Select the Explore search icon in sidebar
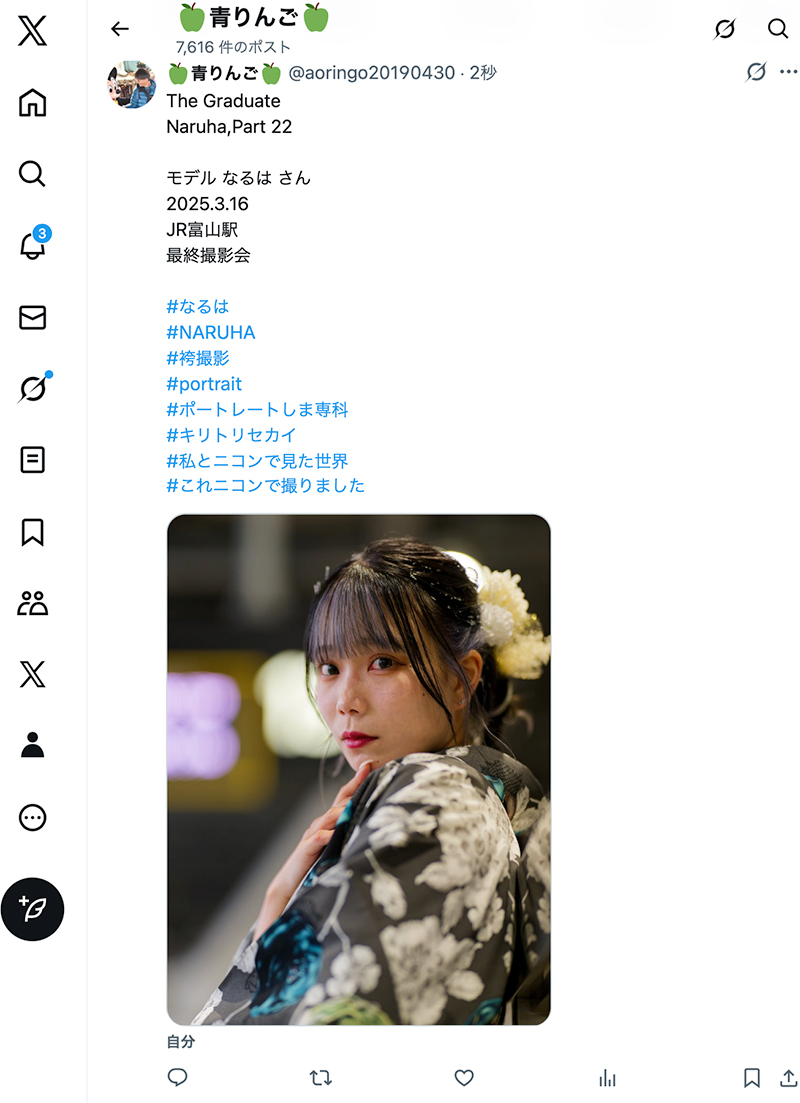The height and width of the screenshot is (1103, 800). coord(32,174)
